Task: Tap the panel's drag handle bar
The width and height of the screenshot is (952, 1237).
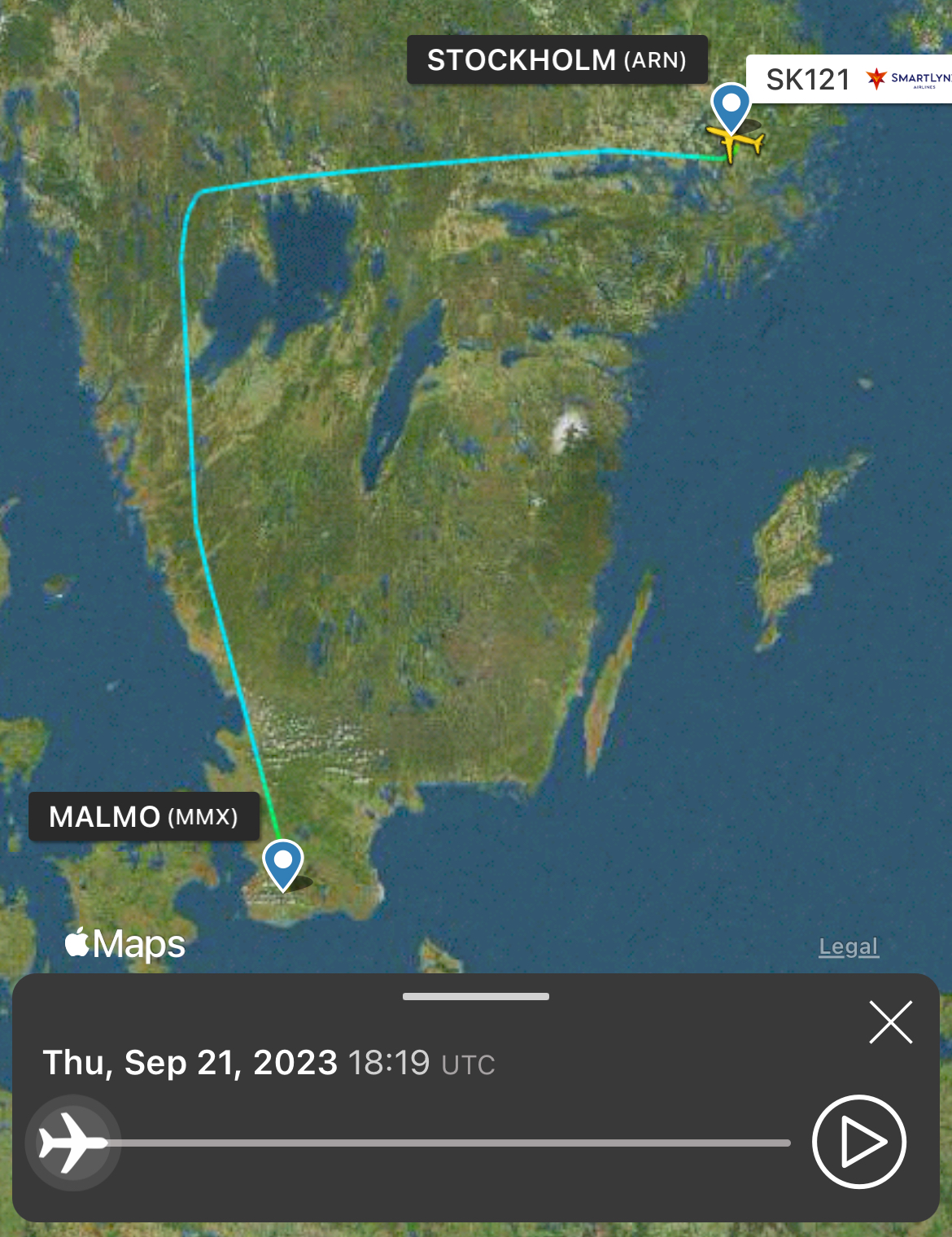Action: click(x=476, y=996)
